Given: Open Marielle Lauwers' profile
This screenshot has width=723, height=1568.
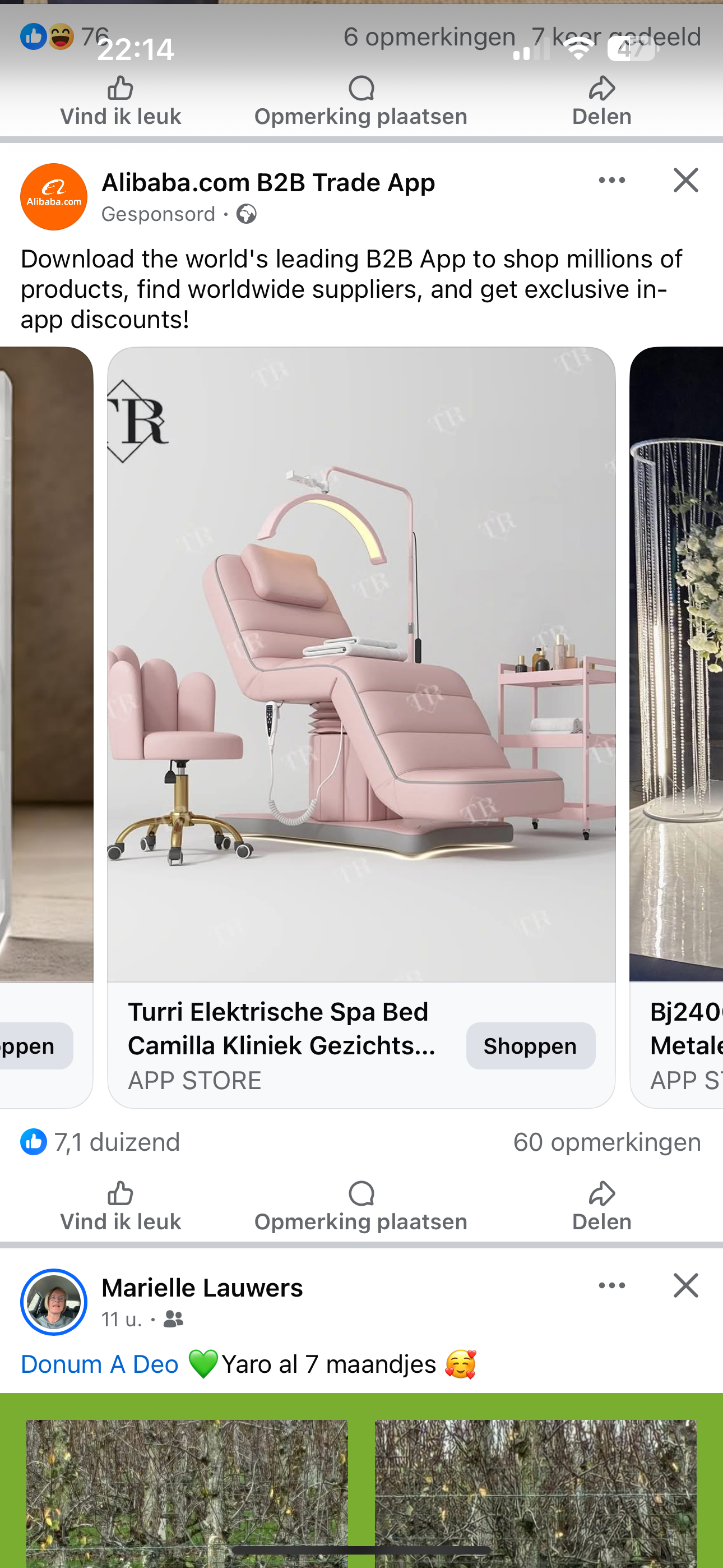Looking at the screenshot, I should [x=202, y=1288].
